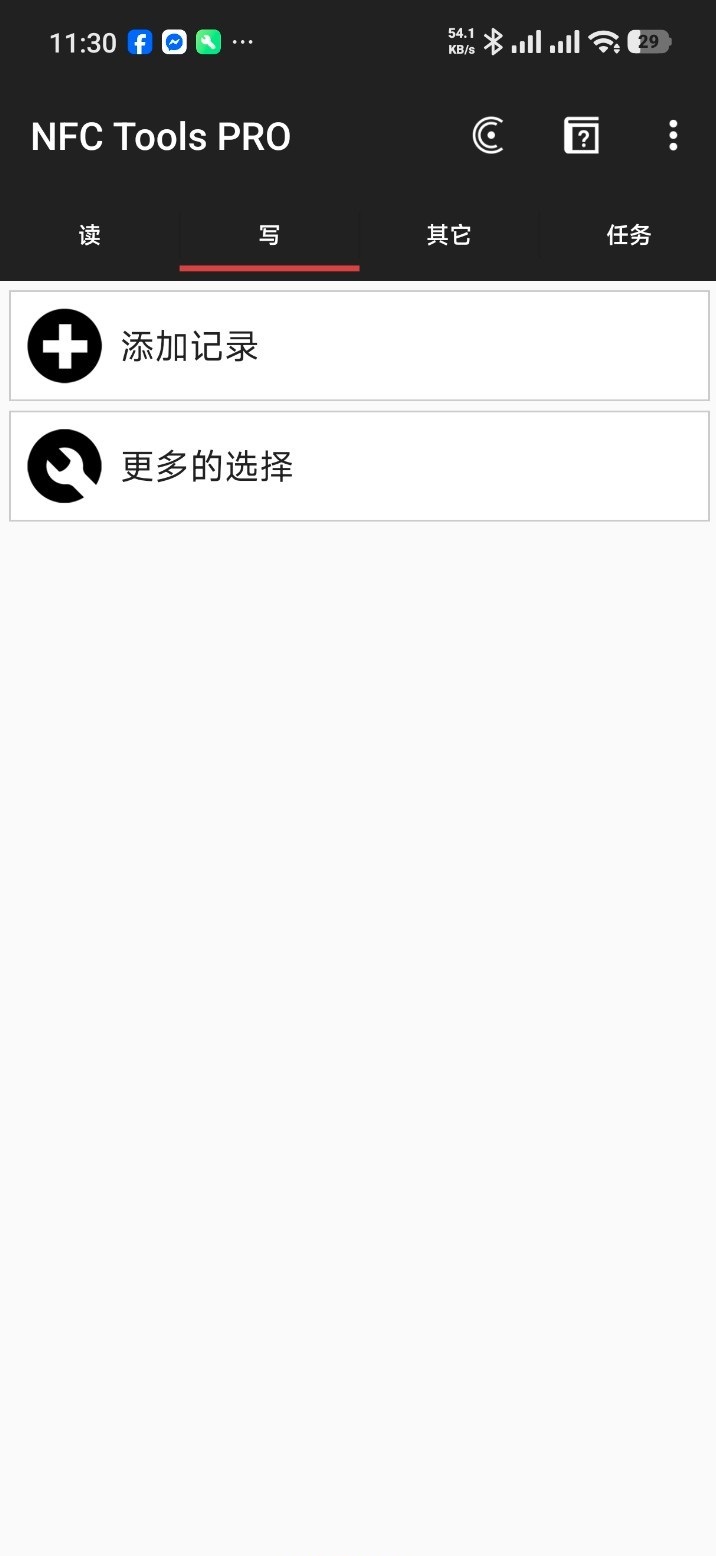Select the 写 tab

(x=269, y=236)
